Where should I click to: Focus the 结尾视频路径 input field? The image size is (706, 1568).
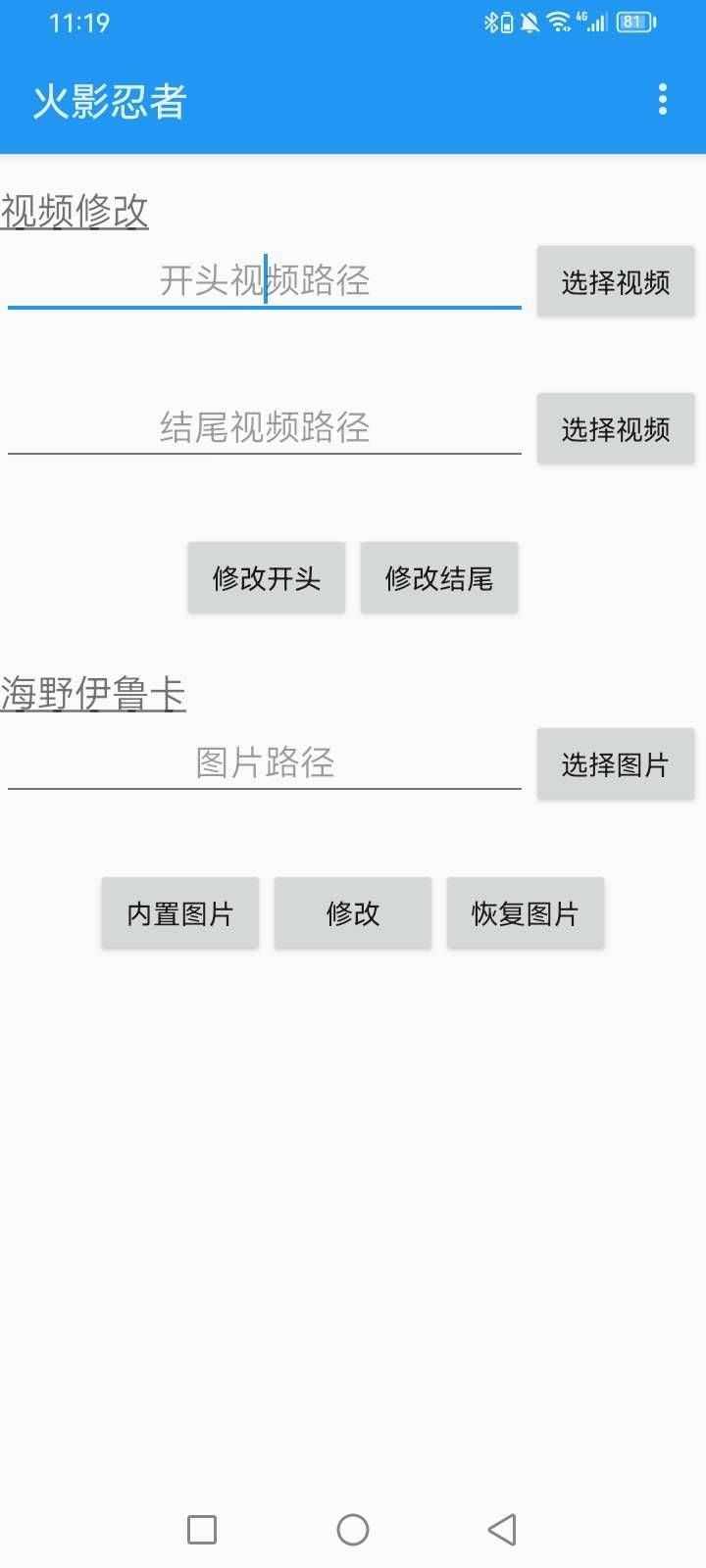pyautogui.click(x=265, y=427)
